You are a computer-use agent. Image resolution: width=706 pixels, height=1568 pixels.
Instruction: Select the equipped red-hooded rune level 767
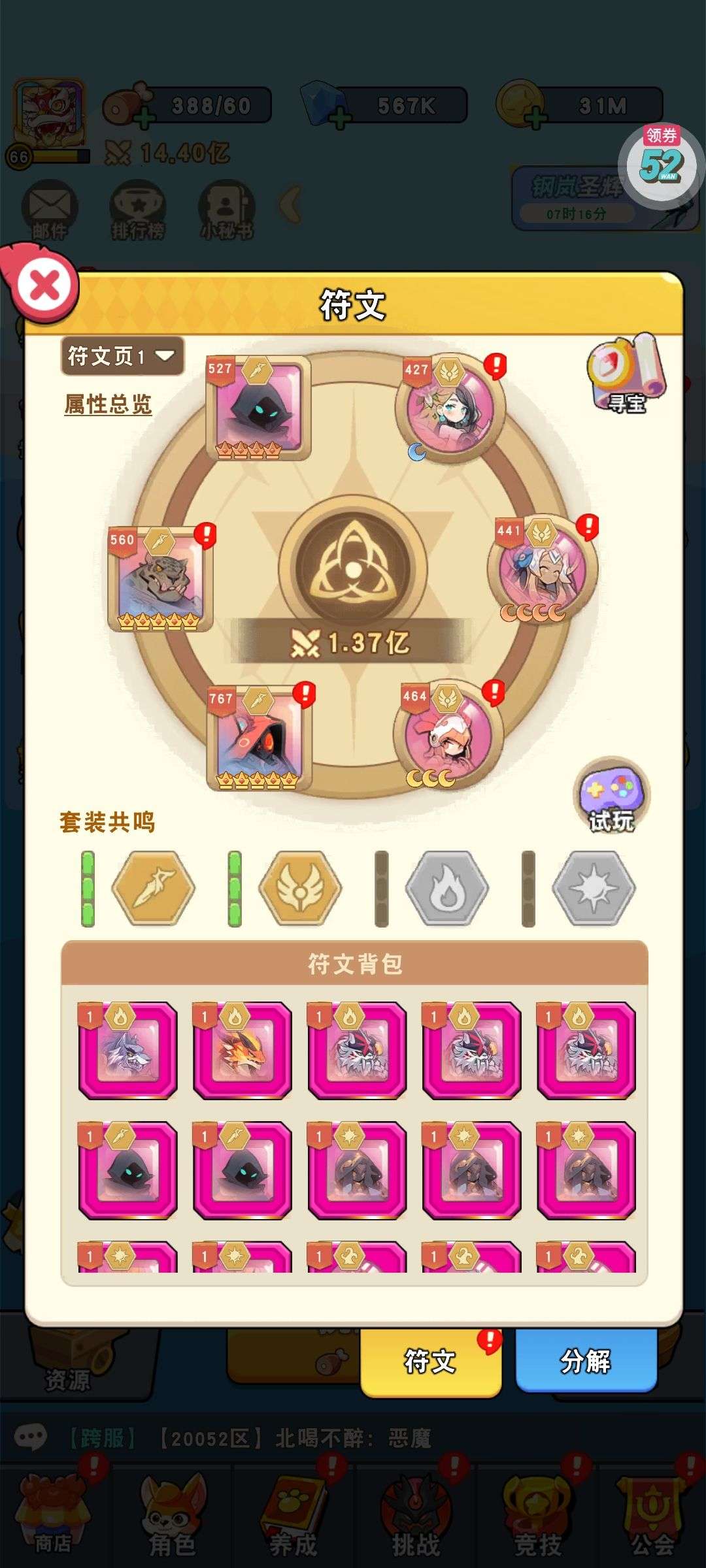(x=259, y=738)
